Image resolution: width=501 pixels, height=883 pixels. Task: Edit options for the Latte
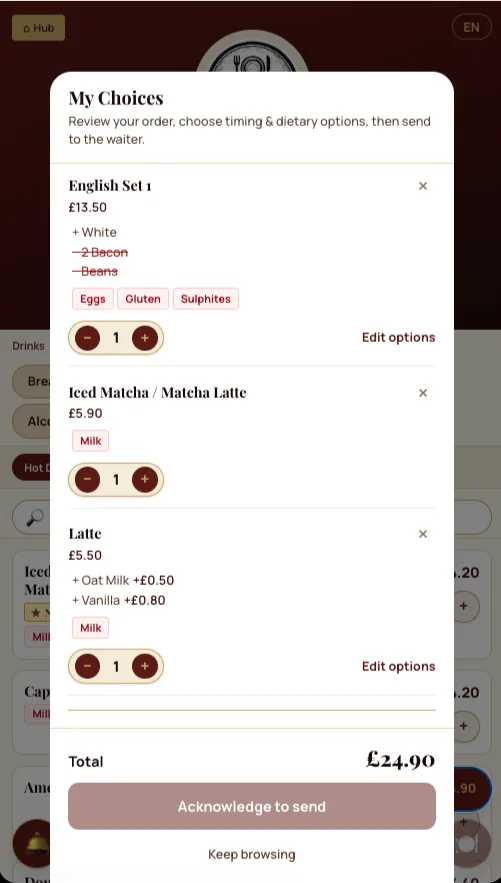click(399, 666)
